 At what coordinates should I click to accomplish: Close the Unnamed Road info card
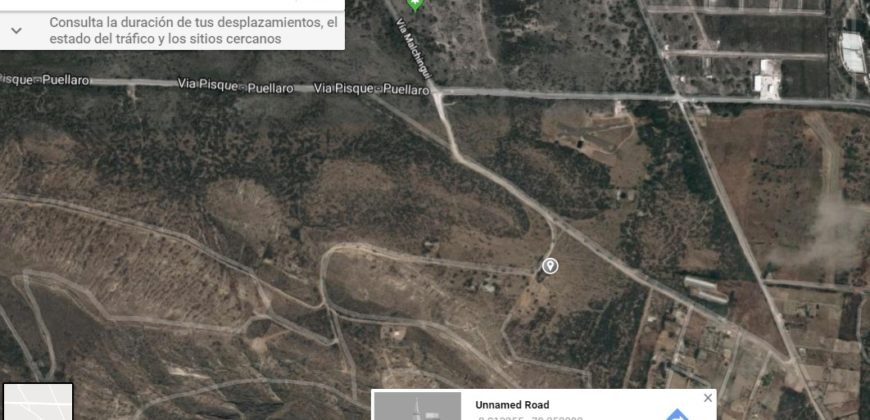tap(708, 398)
